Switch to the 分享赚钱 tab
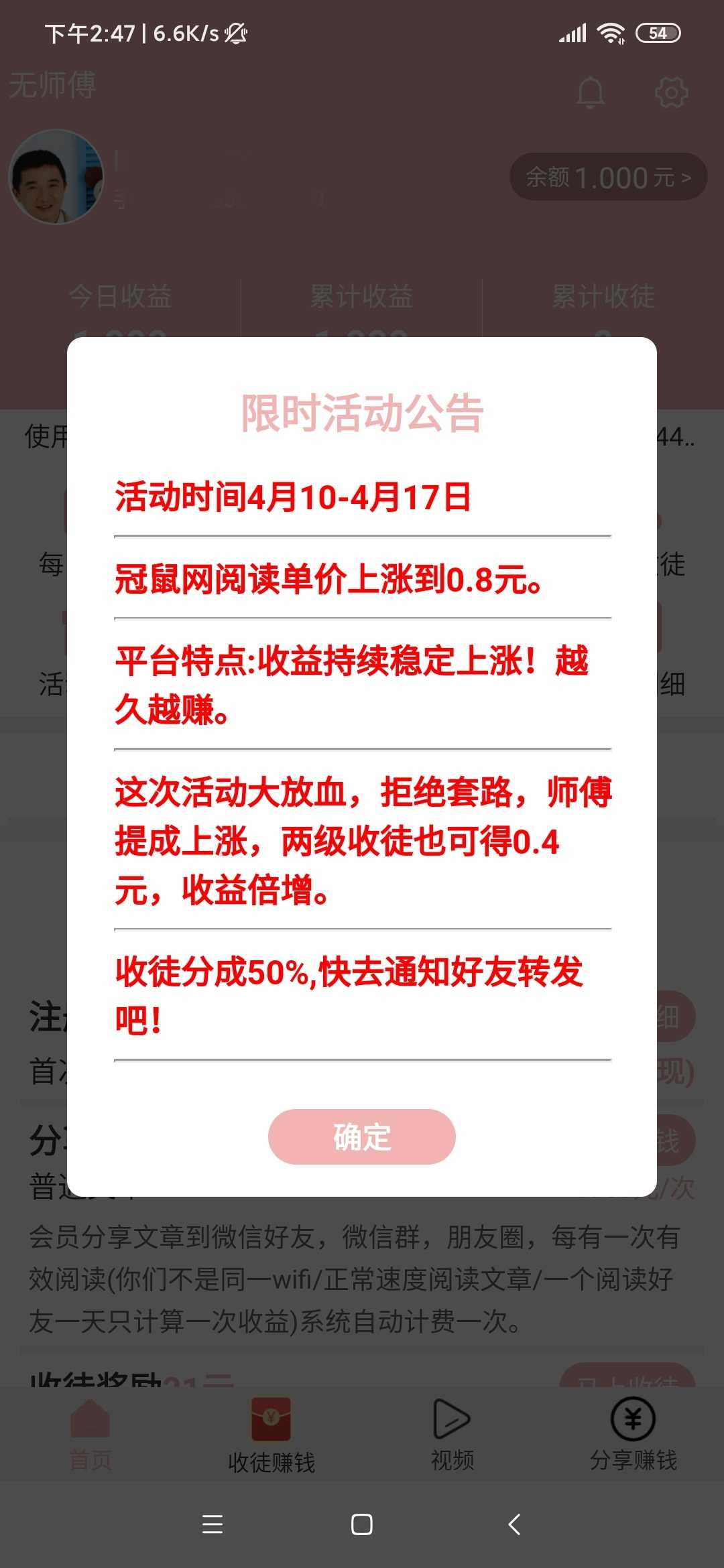 pyautogui.click(x=633, y=1435)
